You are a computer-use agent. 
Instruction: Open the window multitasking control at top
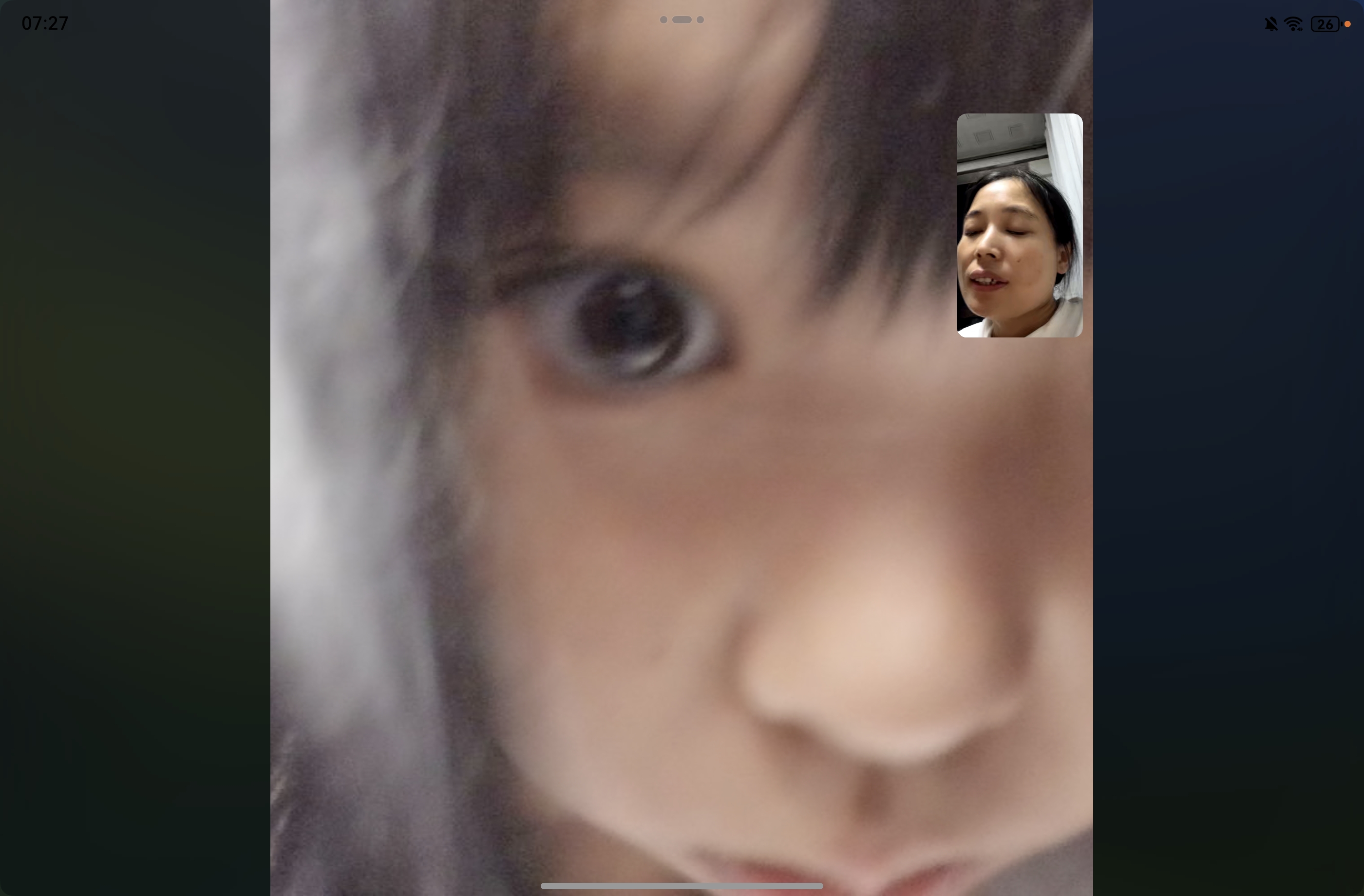point(682,19)
